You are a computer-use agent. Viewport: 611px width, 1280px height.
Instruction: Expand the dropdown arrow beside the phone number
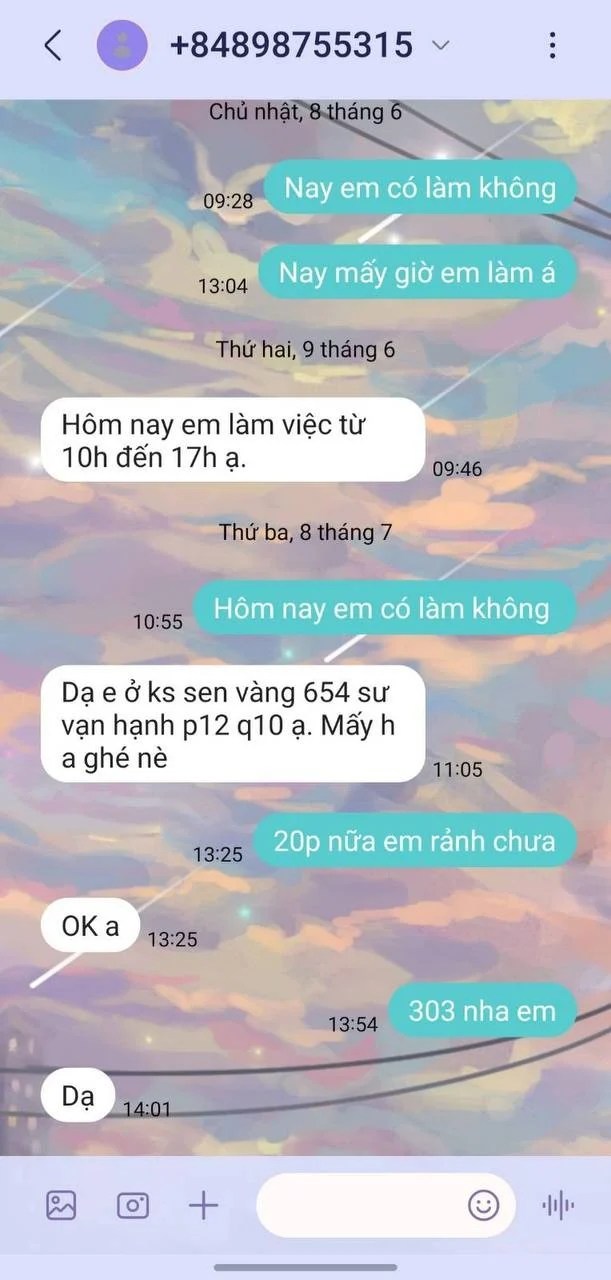tap(439, 46)
